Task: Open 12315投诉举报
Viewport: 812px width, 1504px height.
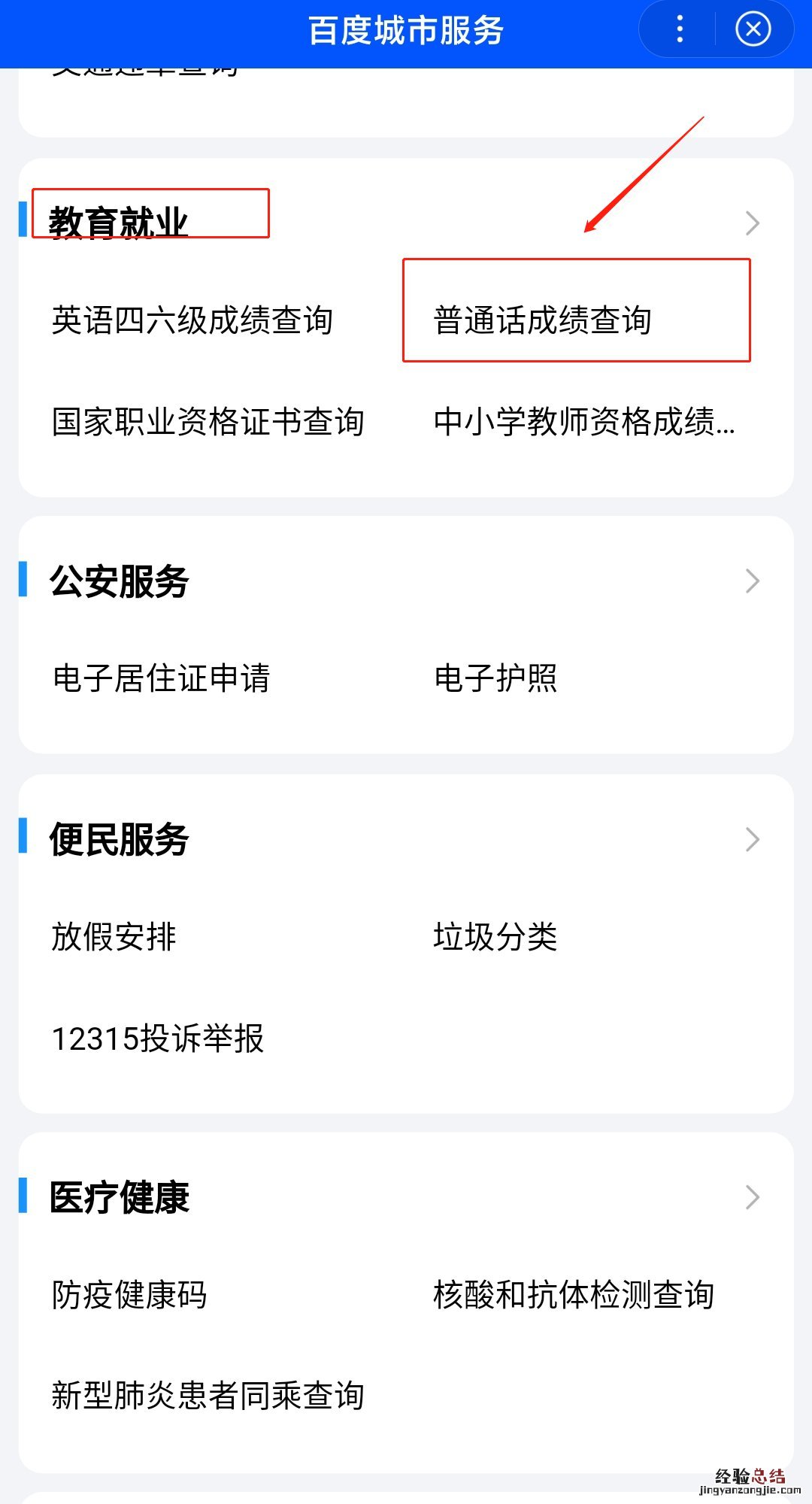Action: tap(158, 1039)
